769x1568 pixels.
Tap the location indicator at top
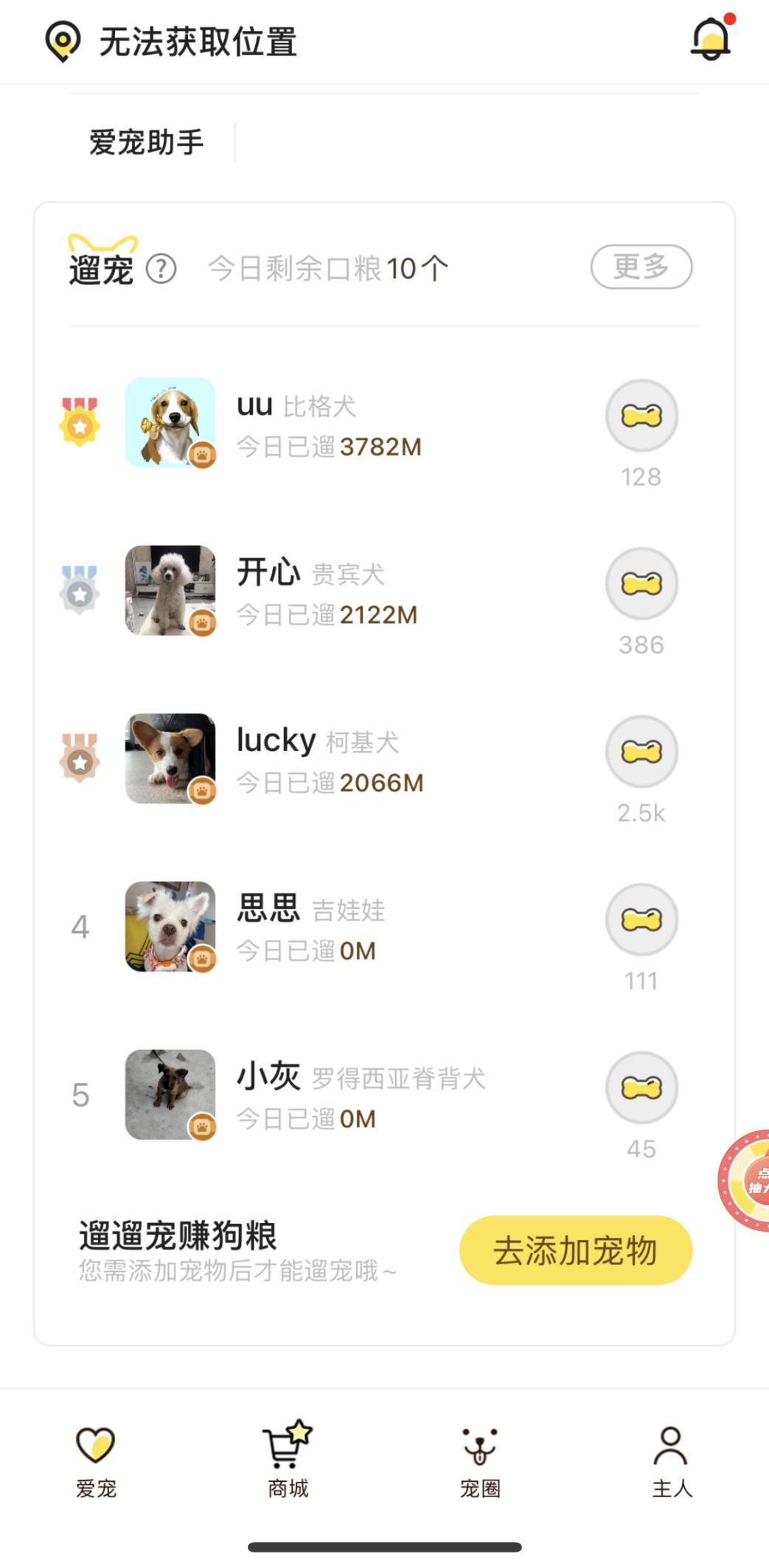[x=171, y=42]
